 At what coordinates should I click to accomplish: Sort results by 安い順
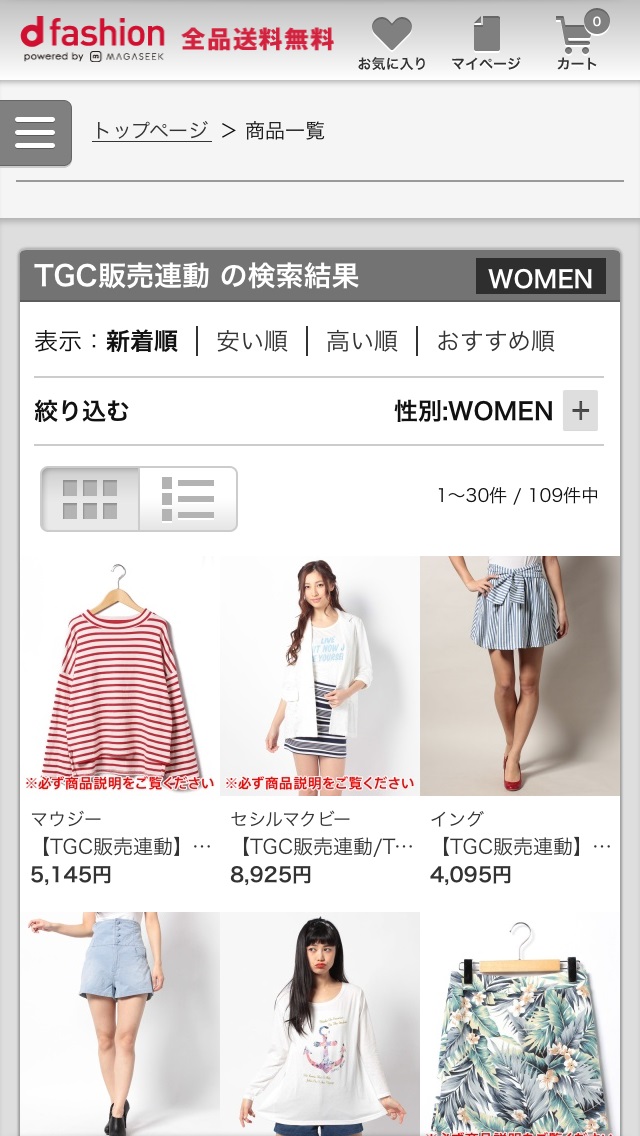point(252,341)
